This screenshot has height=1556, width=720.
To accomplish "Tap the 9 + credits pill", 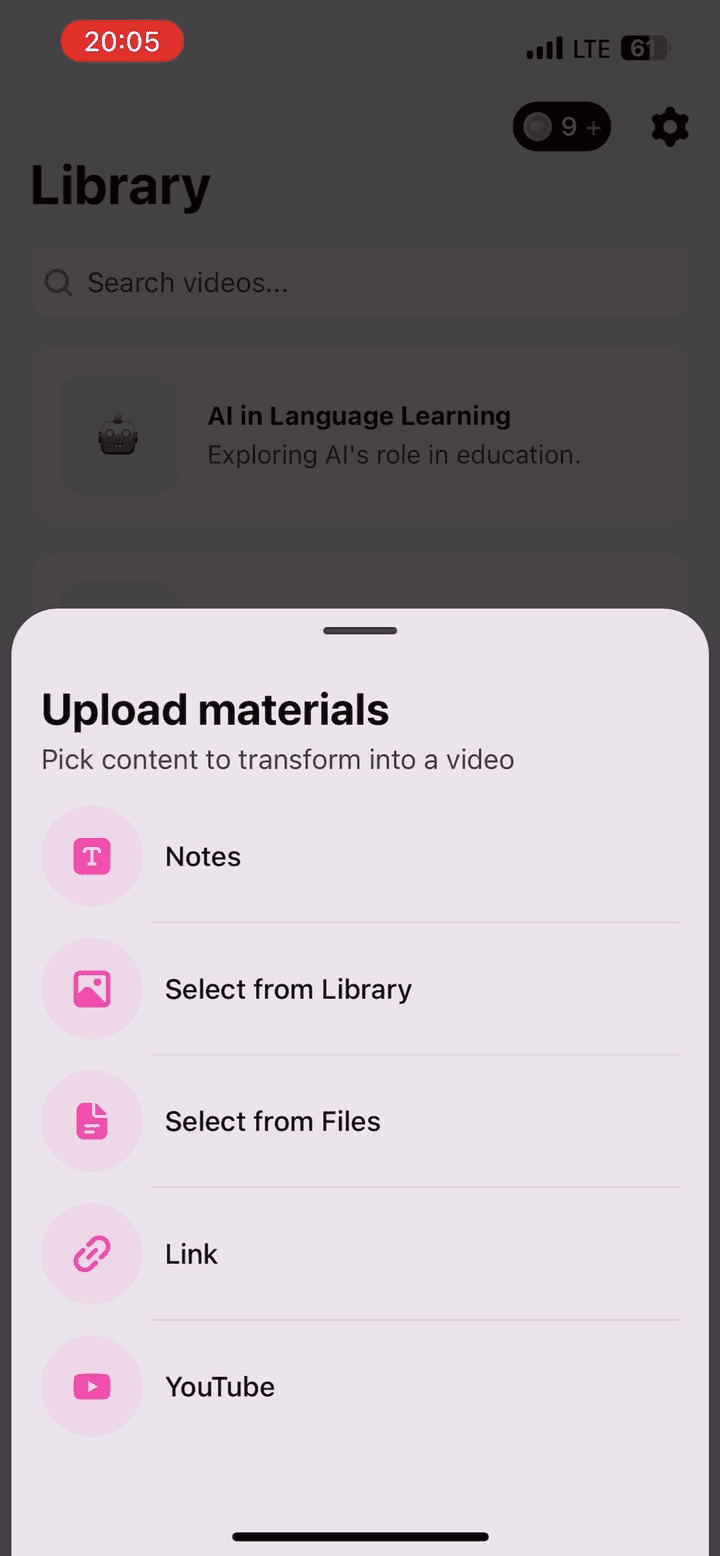I will point(562,127).
